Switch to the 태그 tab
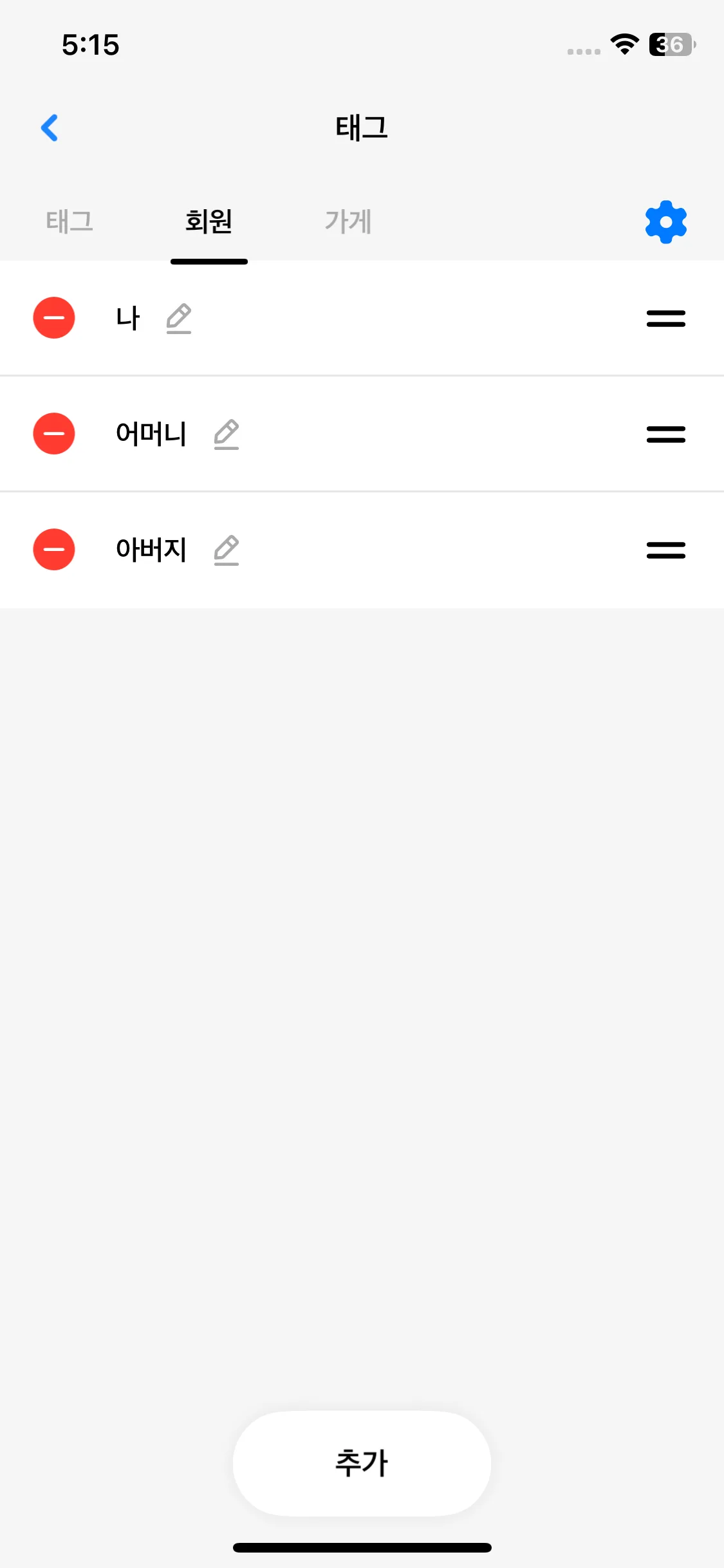The image size is (724, 1568). click(x=70, y=221)
